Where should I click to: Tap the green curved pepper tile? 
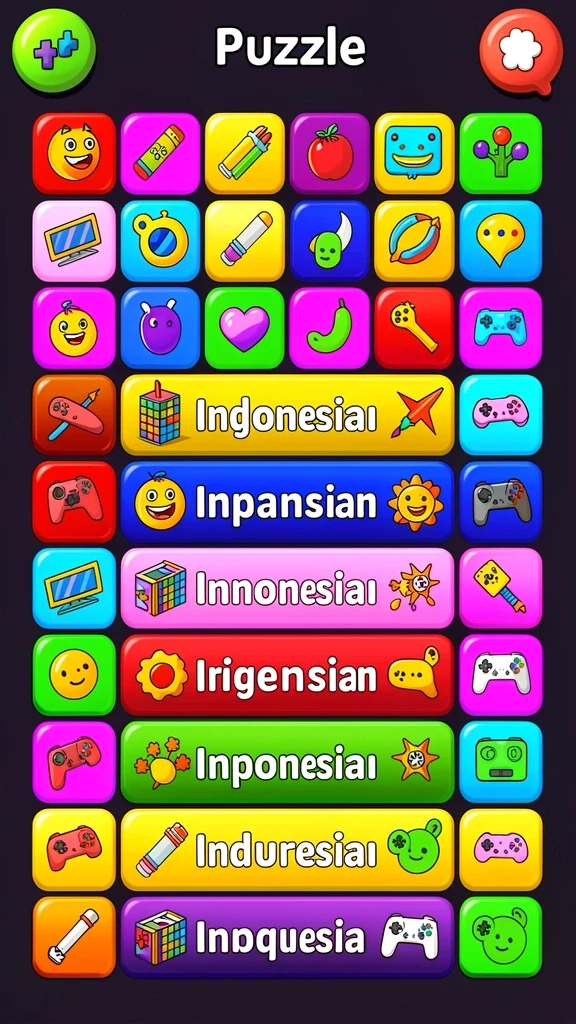coord(330,328)
